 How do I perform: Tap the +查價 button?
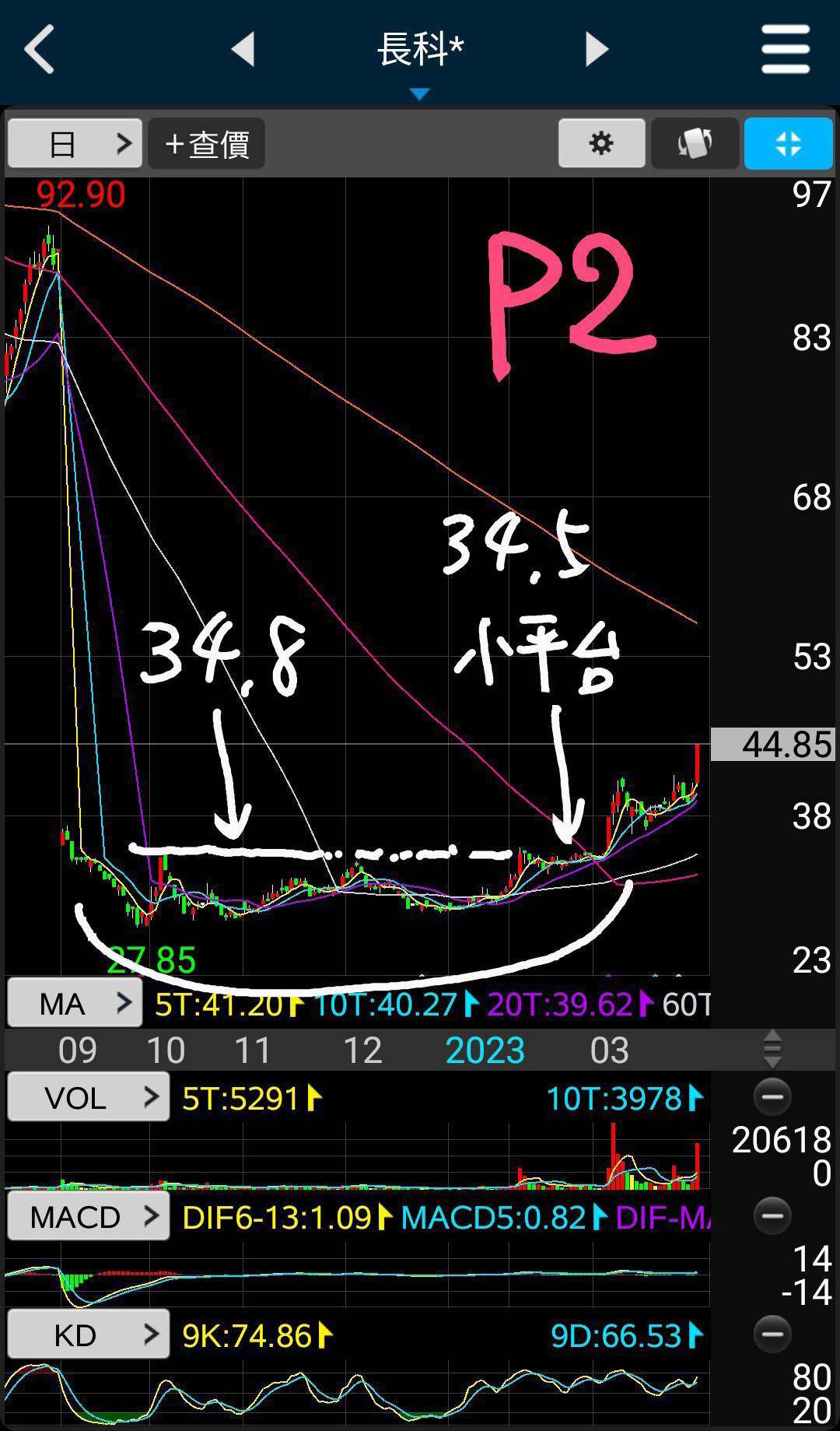coord(207,144)
